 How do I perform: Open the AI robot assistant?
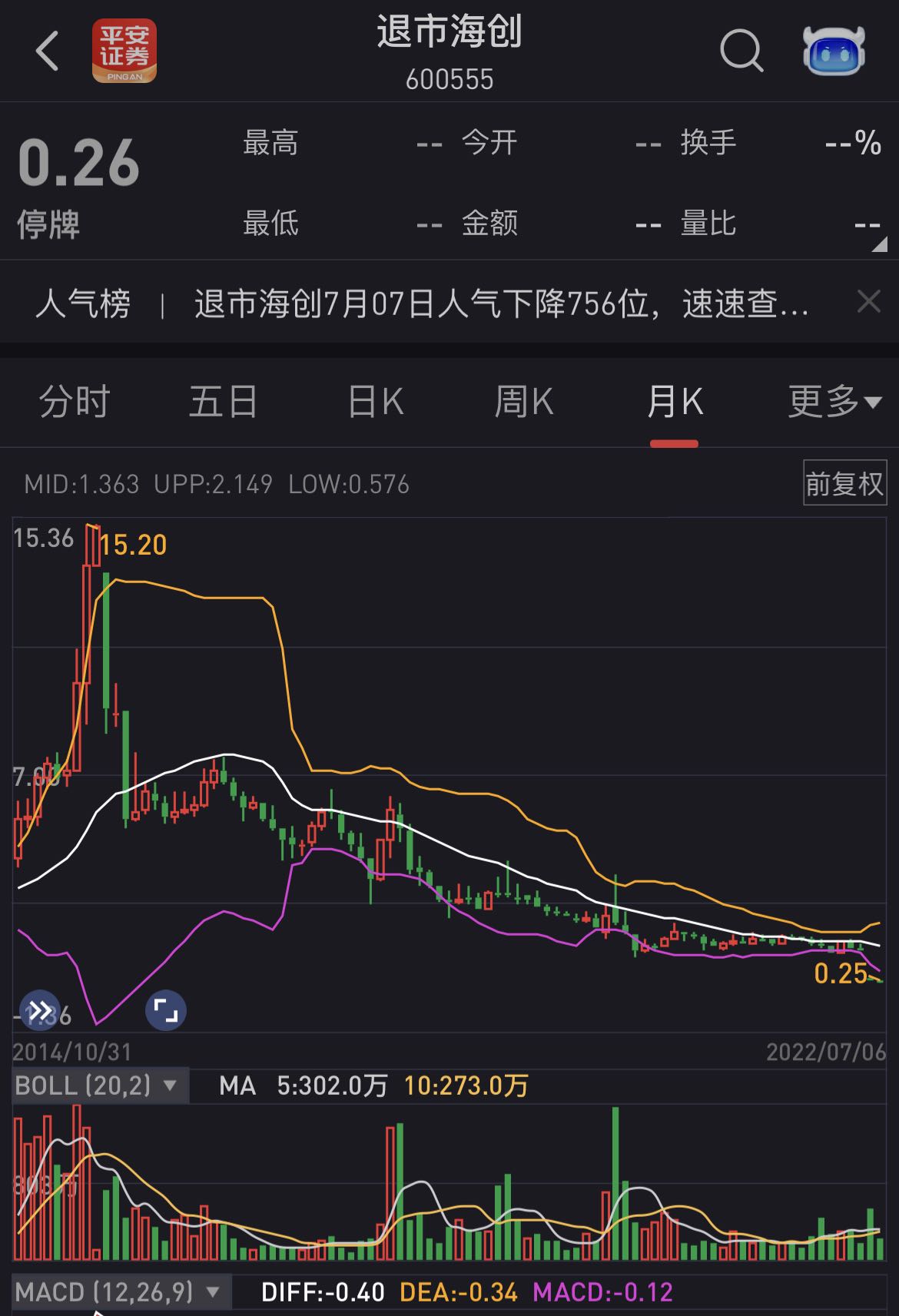pos(835,52)
